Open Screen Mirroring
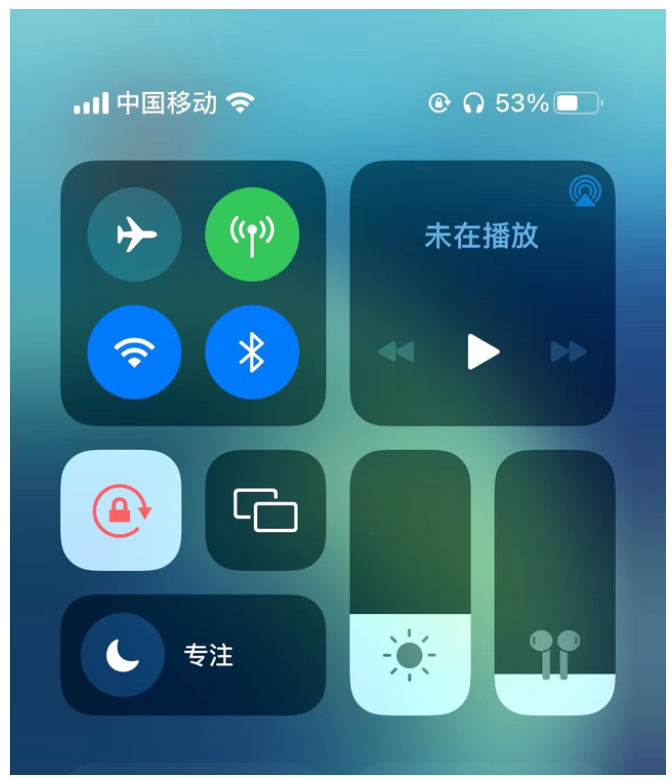This screenshot has height=781, width=672. (x=266, y=510)
